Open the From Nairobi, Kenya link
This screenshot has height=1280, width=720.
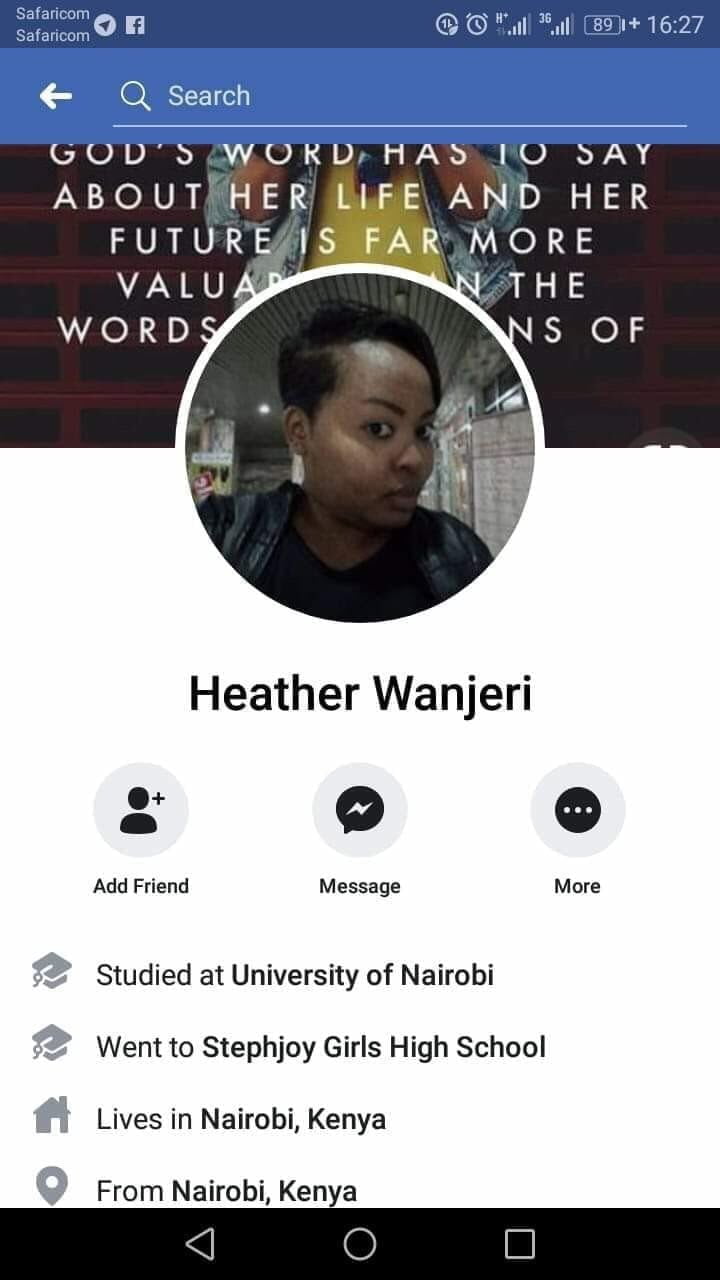coord(264,1191)
